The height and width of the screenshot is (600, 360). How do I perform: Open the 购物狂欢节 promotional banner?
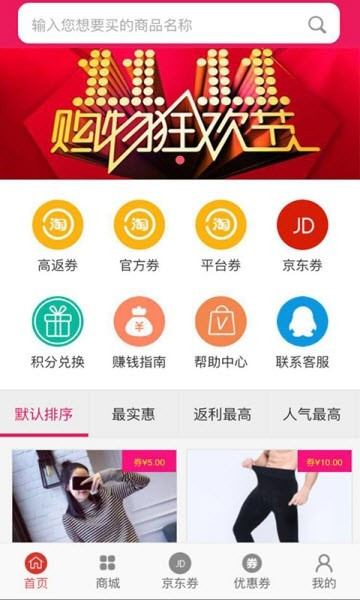(180, 113)
